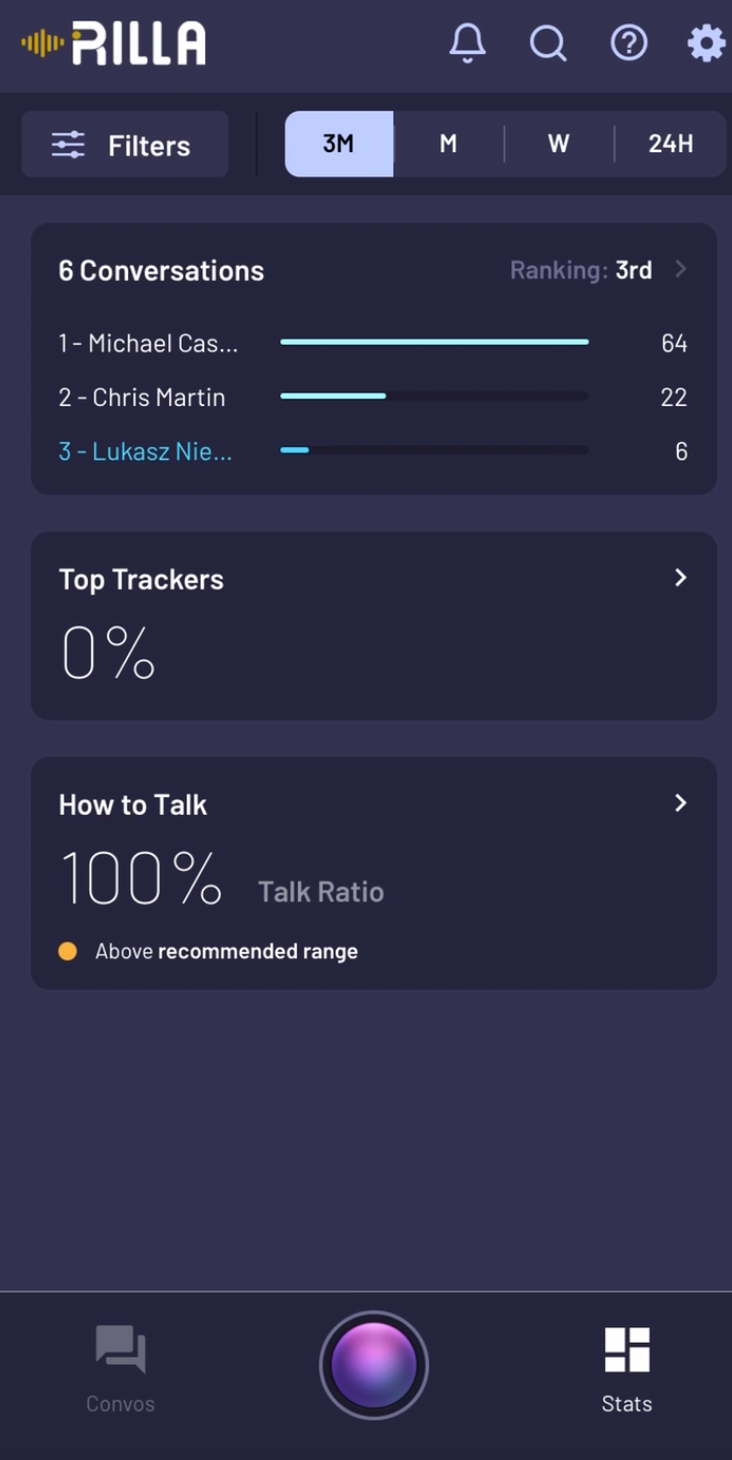Open the Filters button
Image resolution: width=732 pixels, height=1460 pixels.
pyautogui.click(x=125, y=145)
